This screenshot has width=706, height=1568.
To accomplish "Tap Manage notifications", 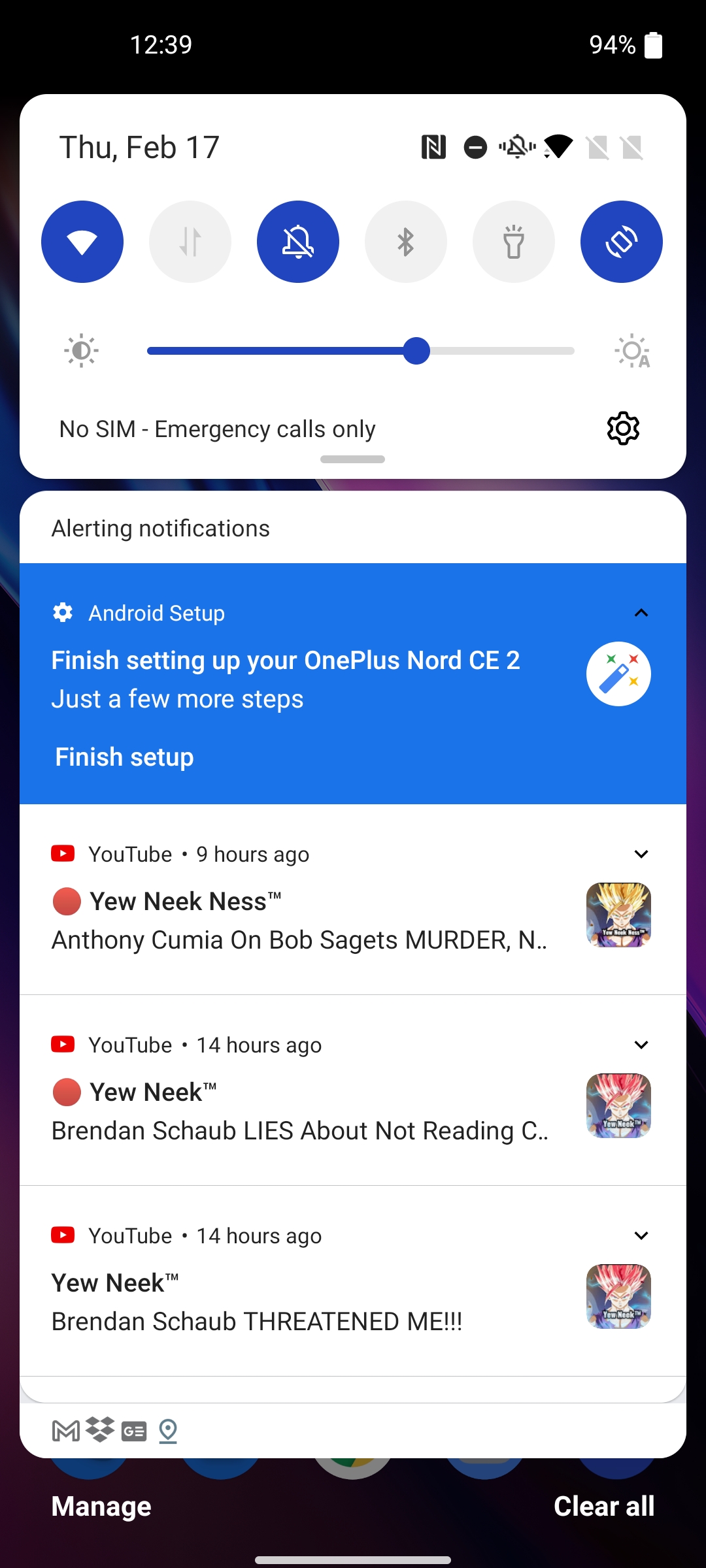I will point(101,1506).
